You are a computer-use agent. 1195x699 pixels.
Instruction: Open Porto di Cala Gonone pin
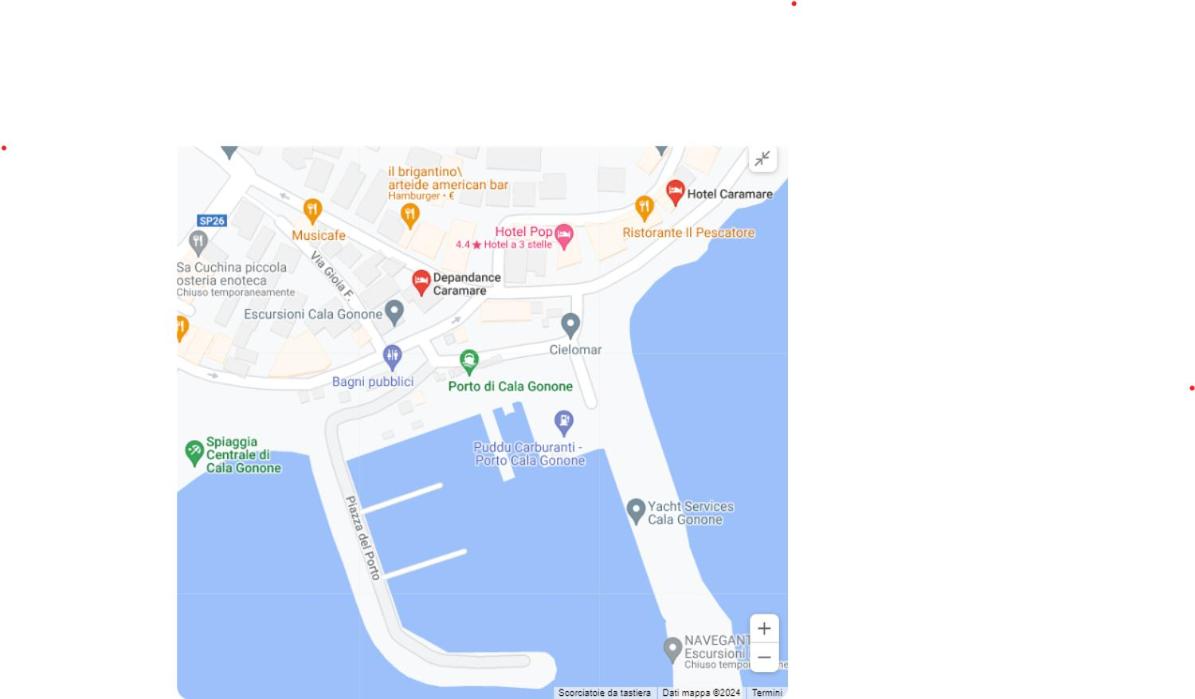pyautogui.click(x=469, y=361)
